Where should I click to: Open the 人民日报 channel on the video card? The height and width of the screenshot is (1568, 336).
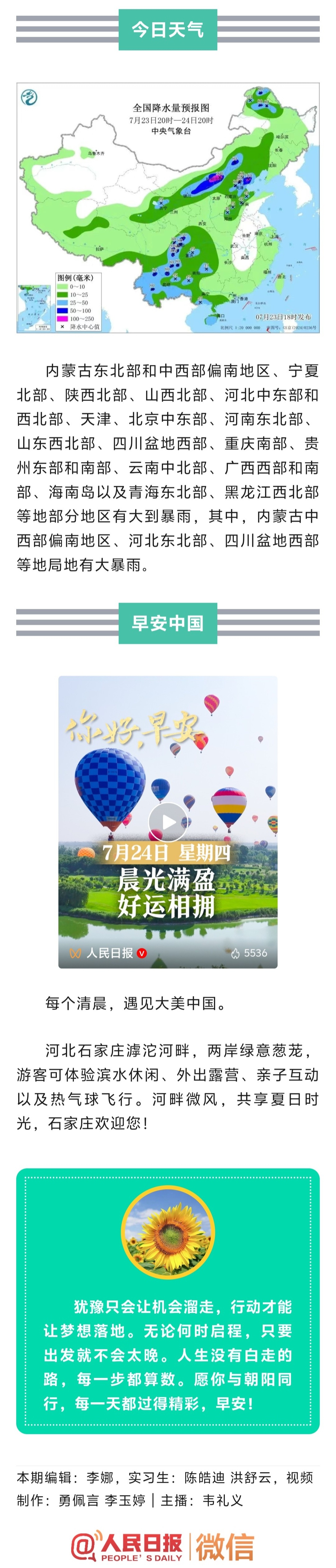[x=109, y=953]
